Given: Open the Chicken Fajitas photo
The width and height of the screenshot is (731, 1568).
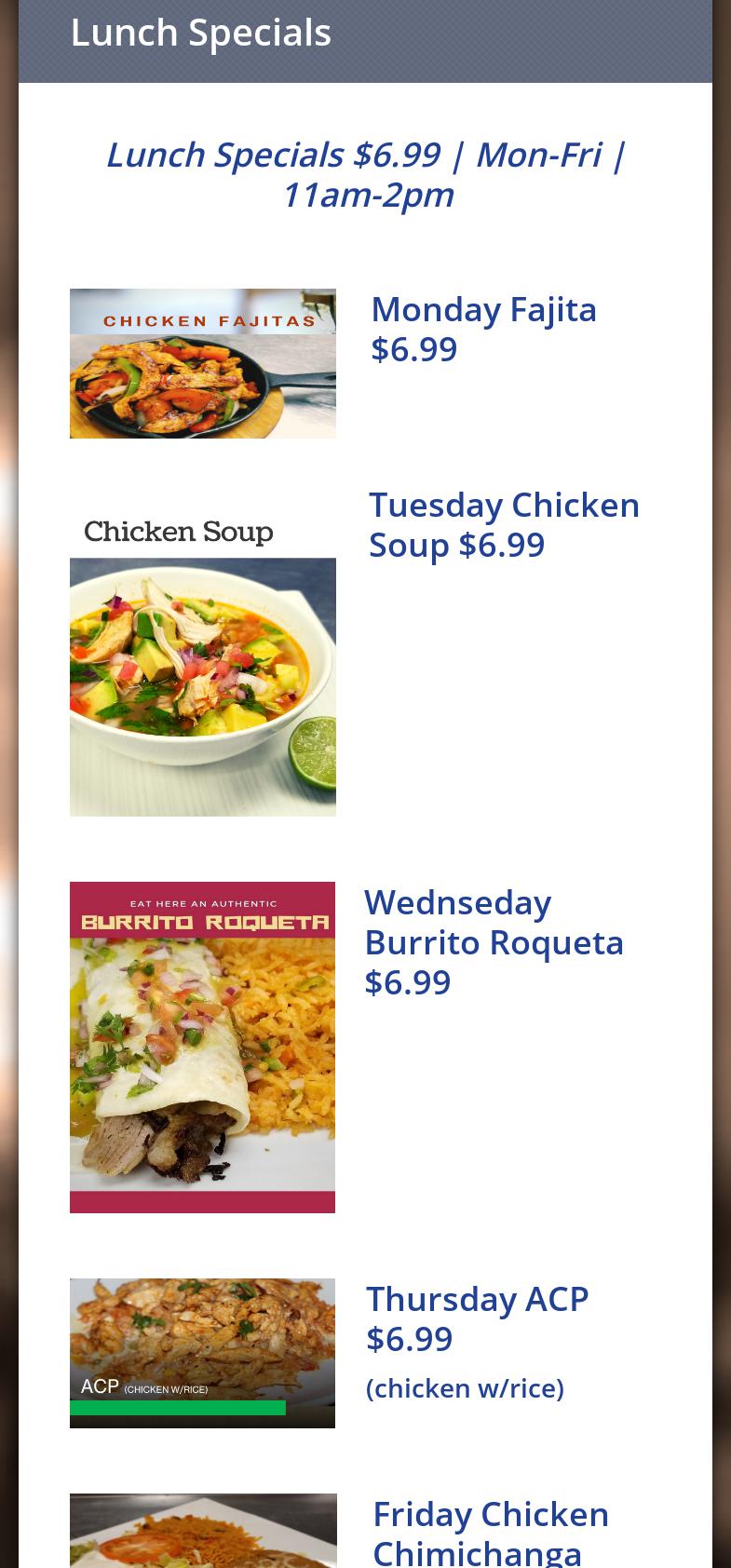Looking at the screenshot, I should coord(202,363).
